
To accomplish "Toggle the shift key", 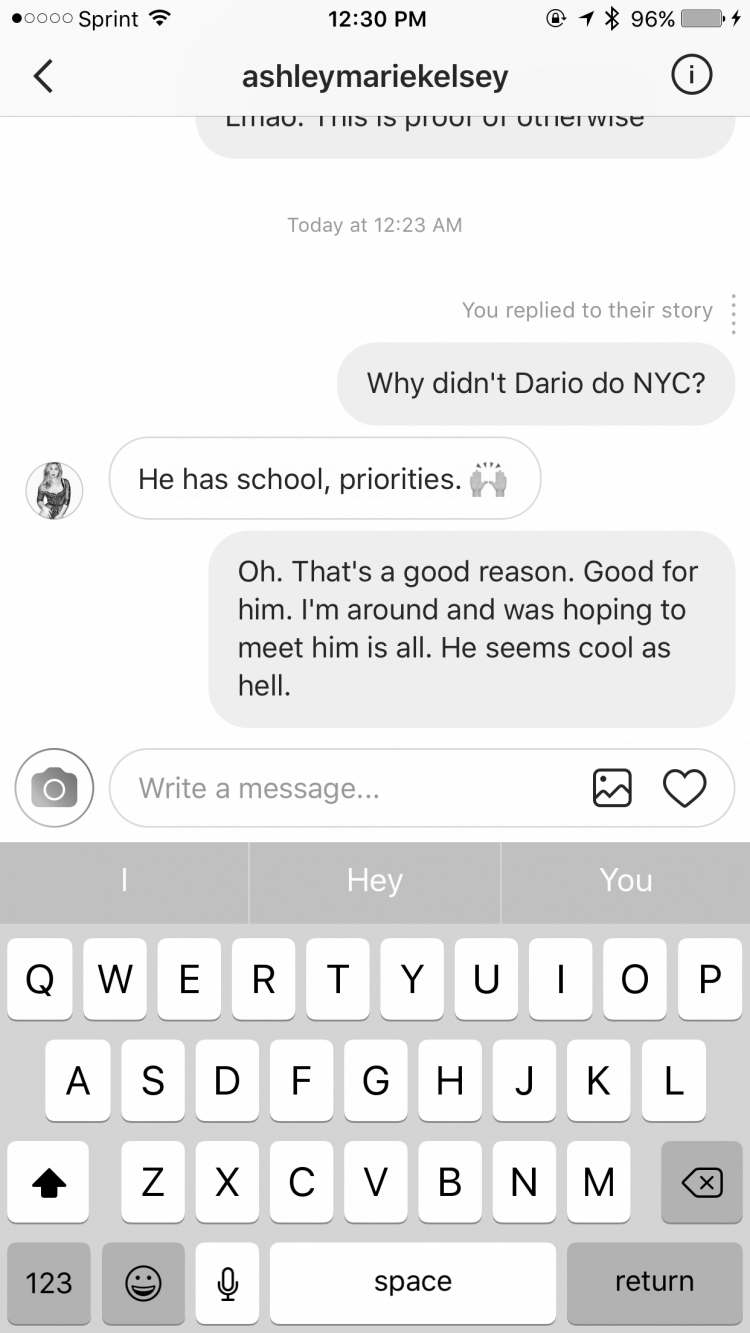I will (x=48, y=1183).
